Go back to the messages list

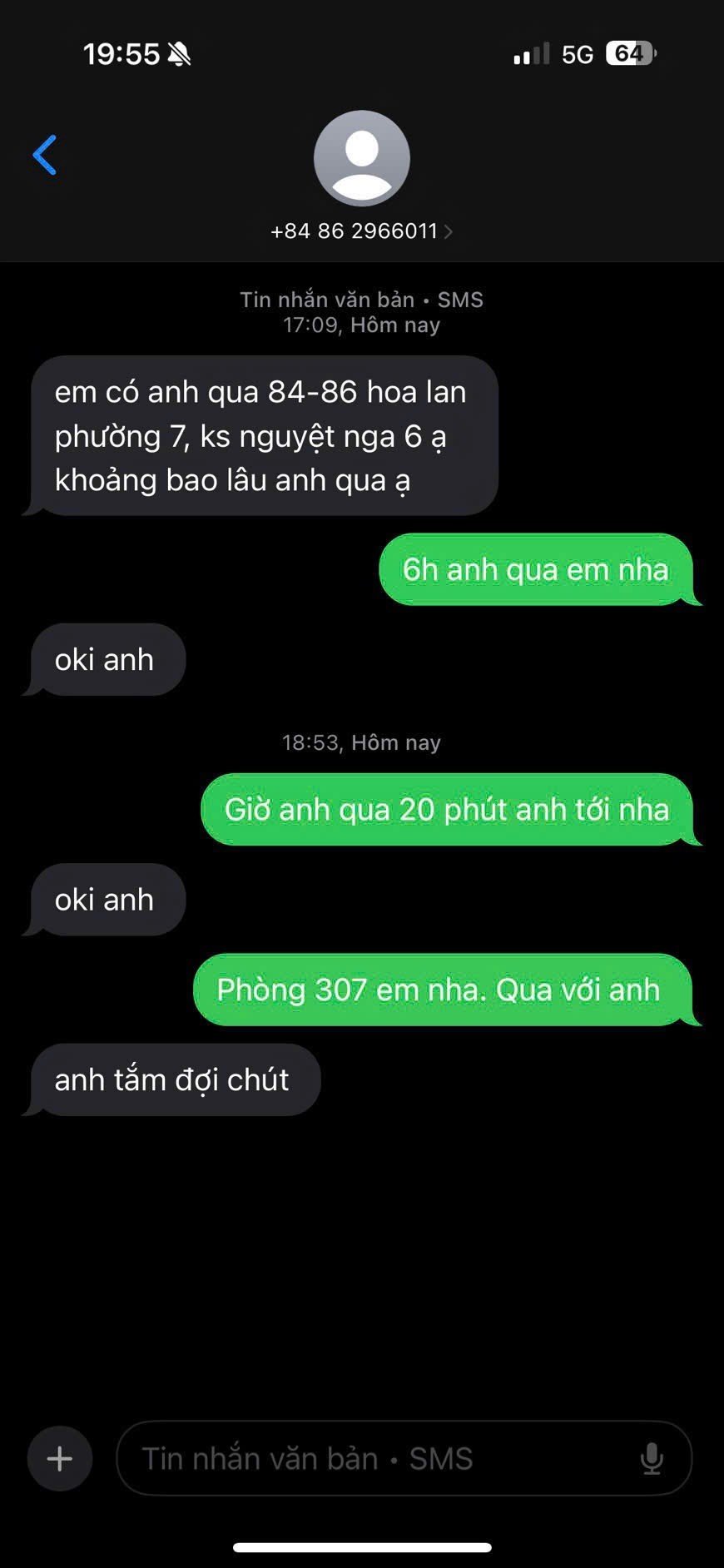(45, 156)
